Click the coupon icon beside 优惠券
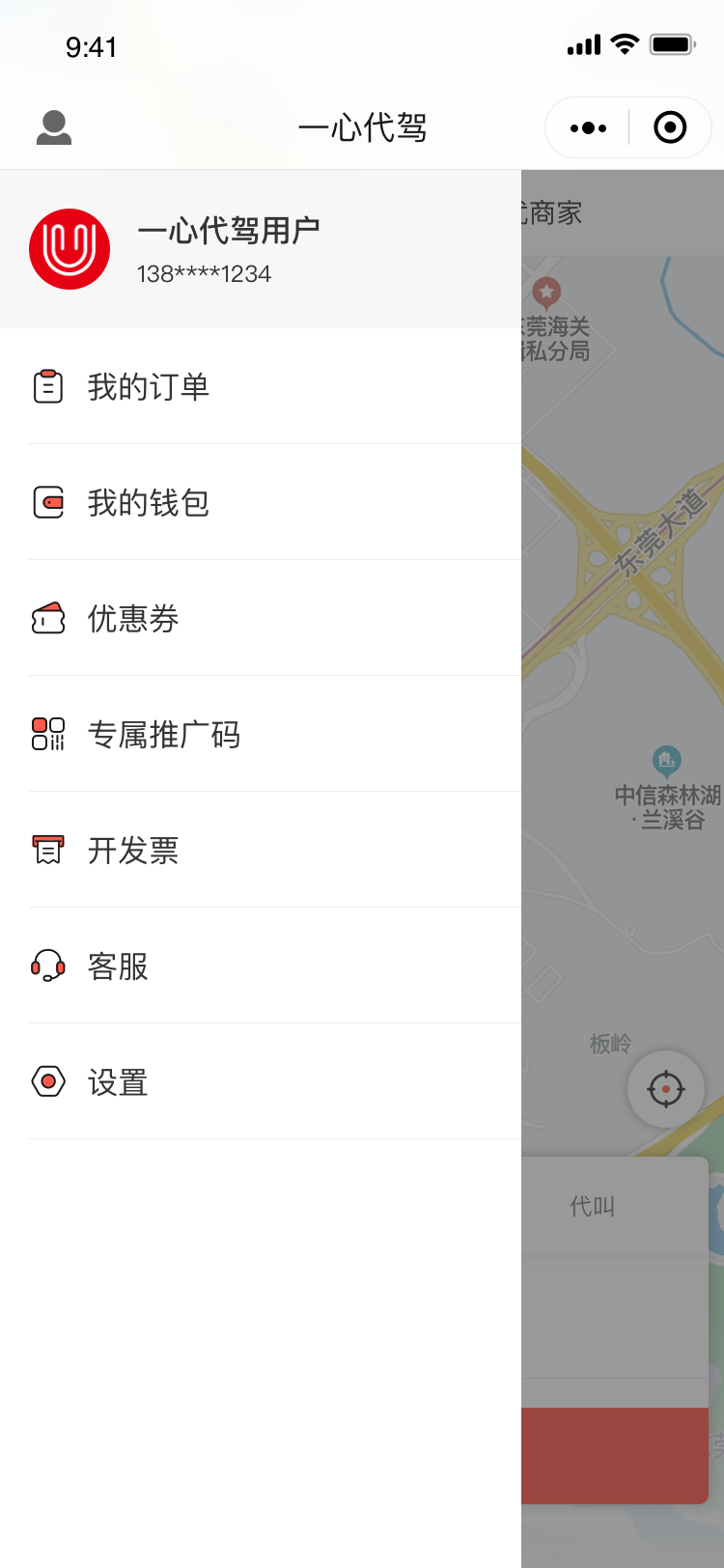Viewport: 724px width, 1568px height. coord(47,618)
